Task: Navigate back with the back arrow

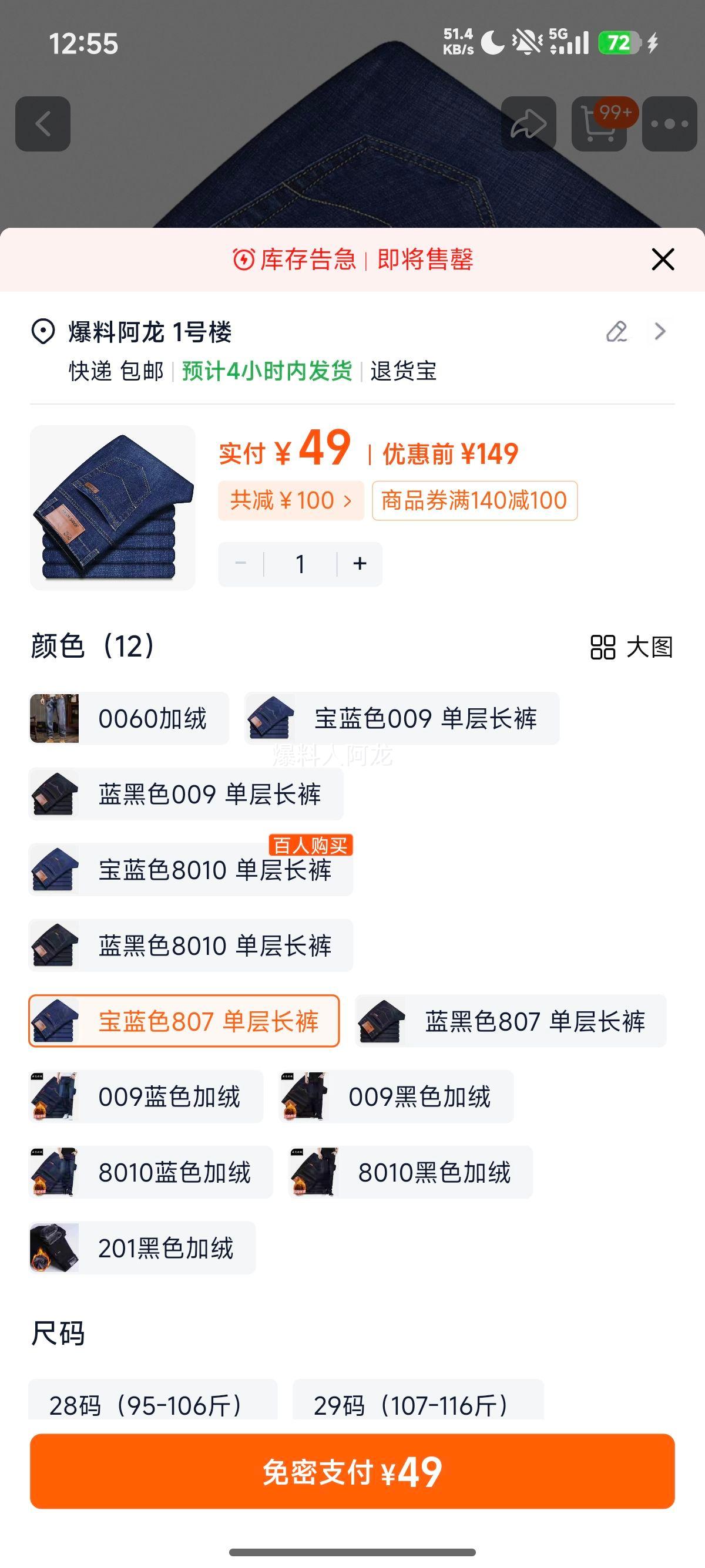Action: tap(44, 123)
